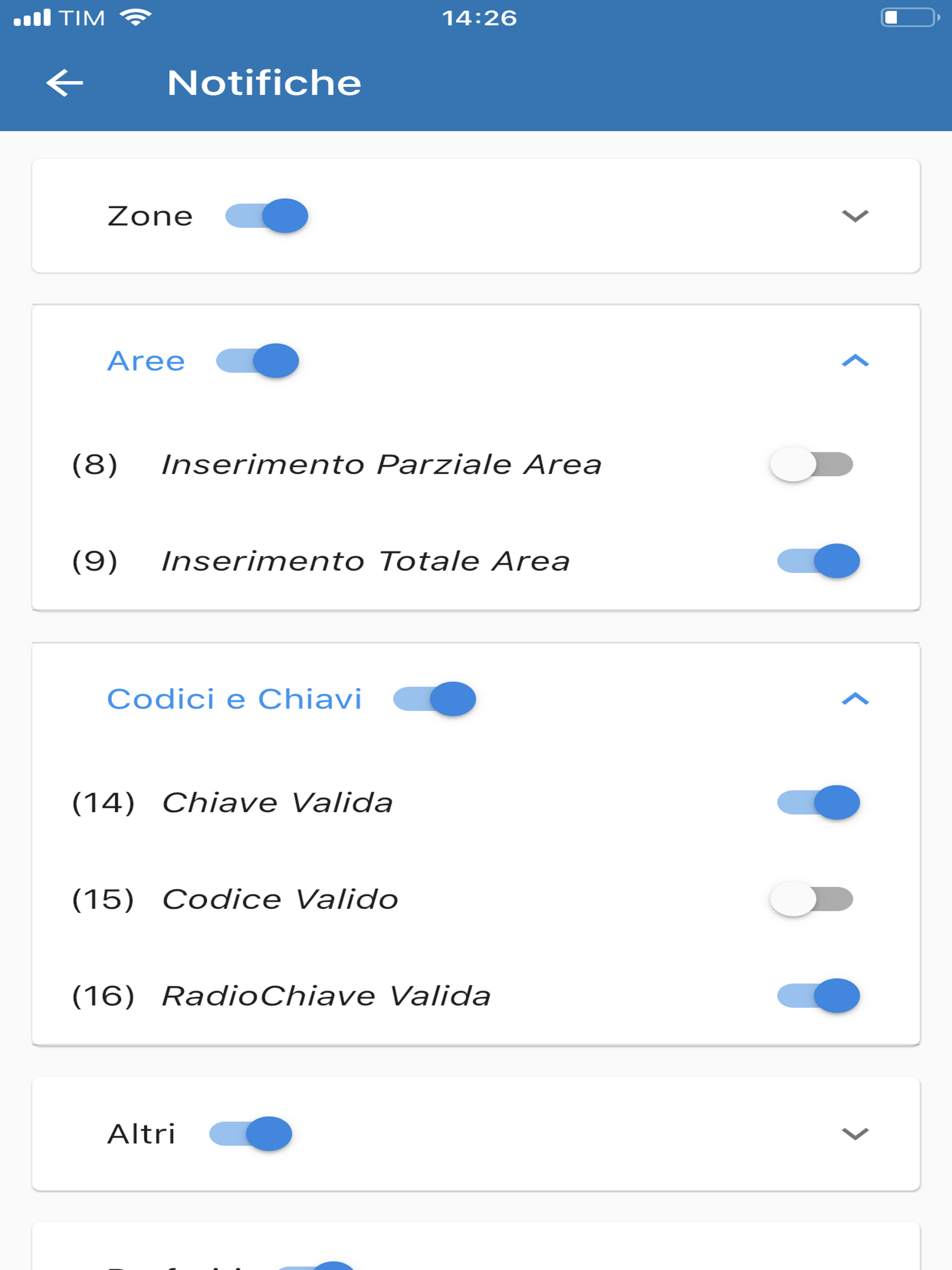Expand the Zone section

855,216
